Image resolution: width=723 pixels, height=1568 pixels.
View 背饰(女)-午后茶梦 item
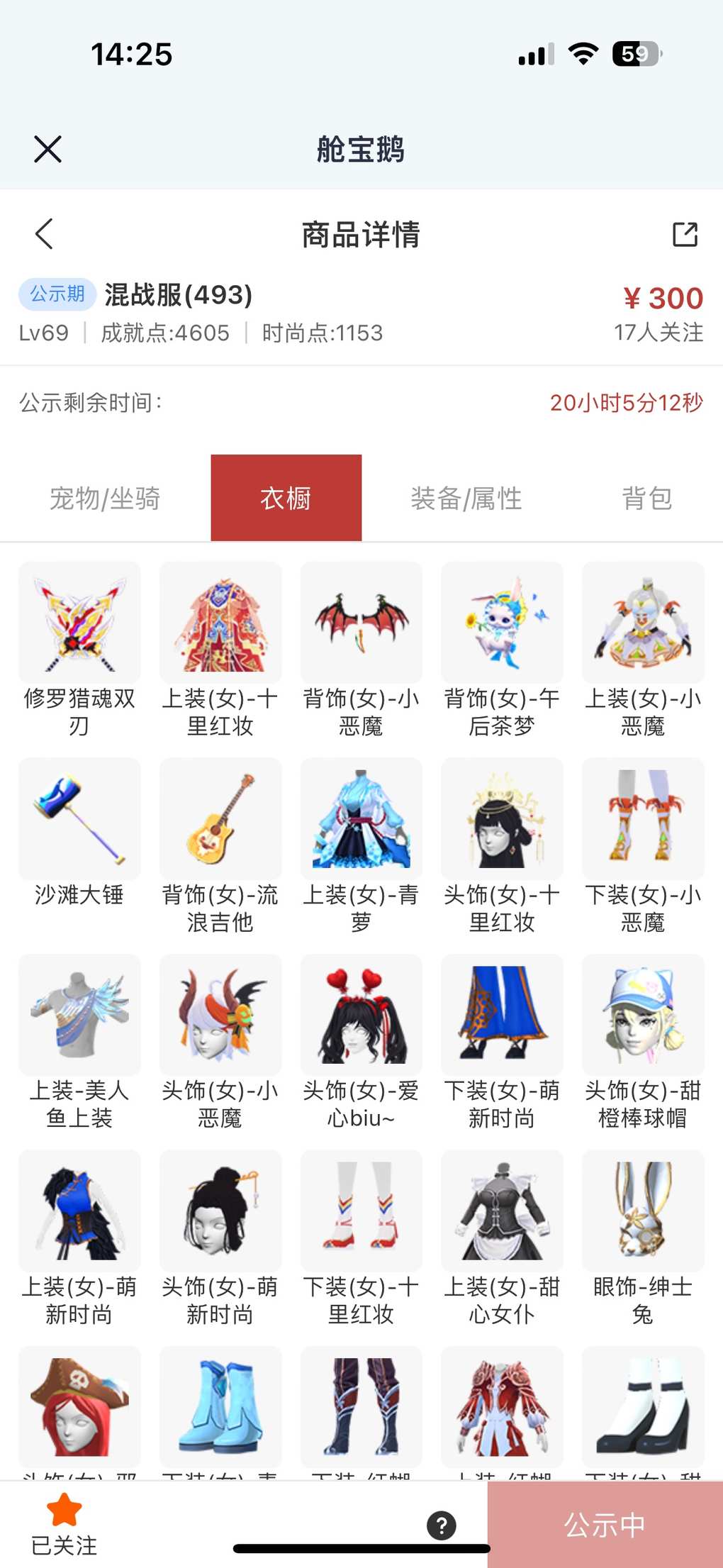tap(502, 623)
